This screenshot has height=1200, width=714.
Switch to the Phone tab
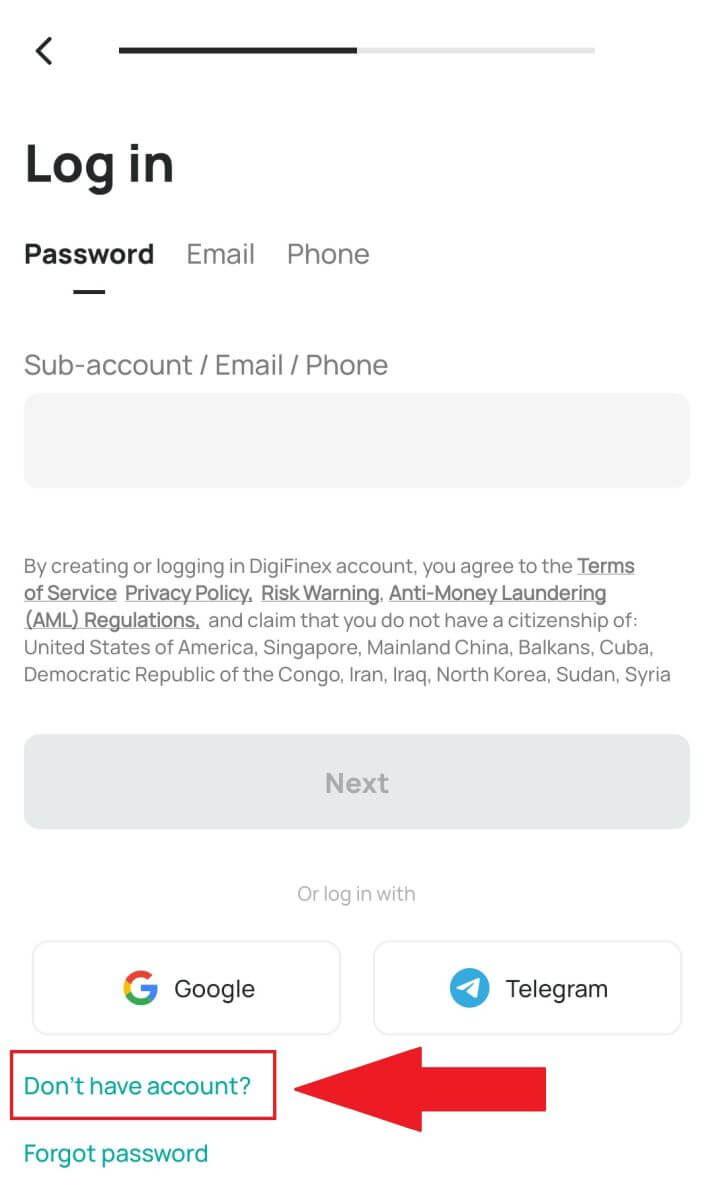pos(328,254)
